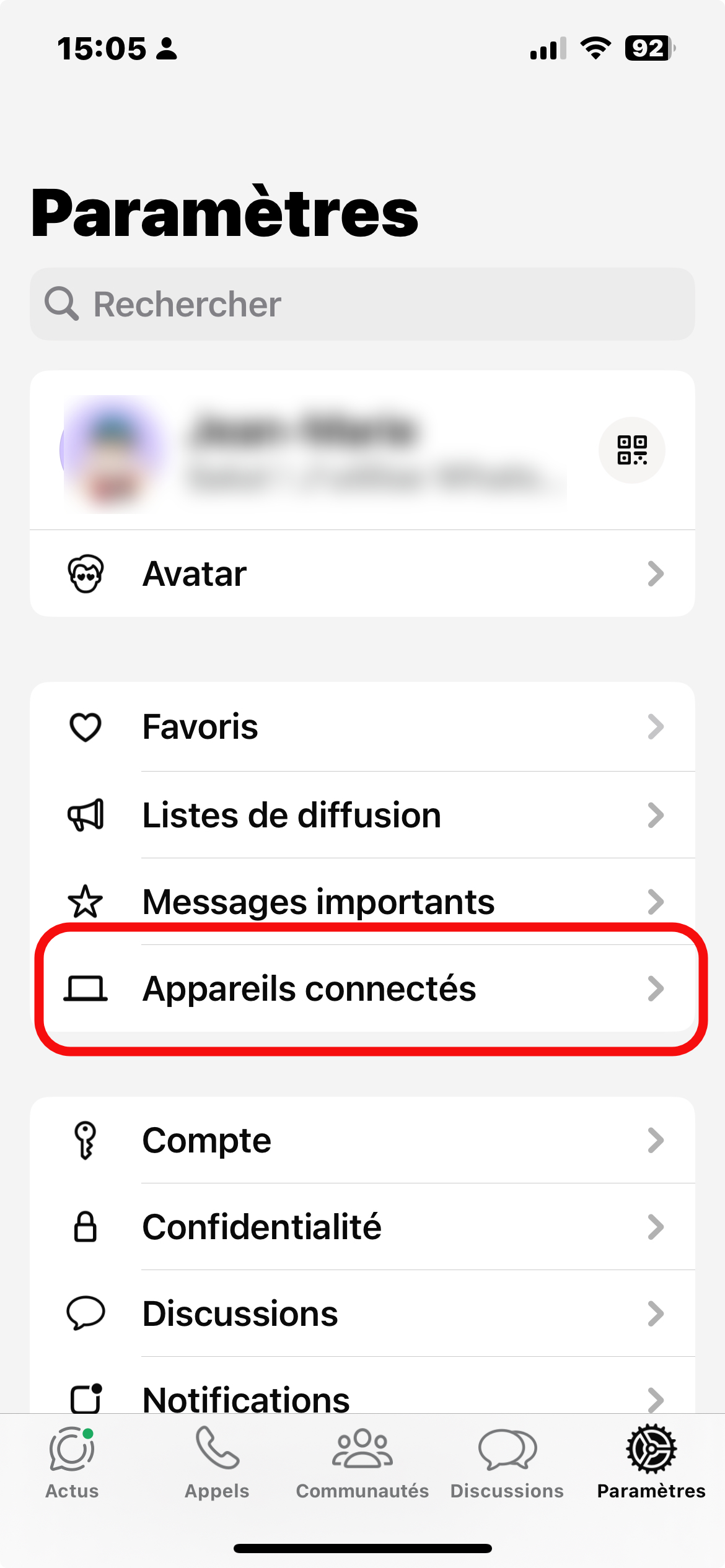Open Messages importants
Viewport: 725px width, 1568px height.
tap(362, 900)
